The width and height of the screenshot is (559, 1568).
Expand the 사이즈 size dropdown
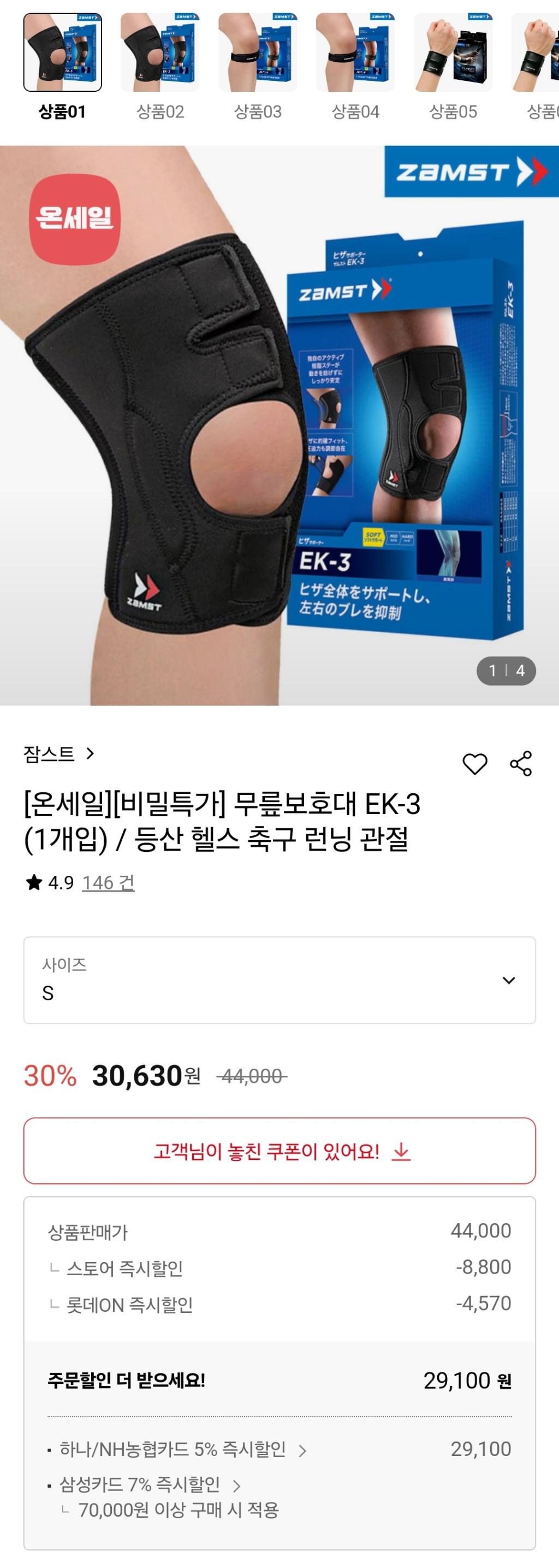(279, 980)
